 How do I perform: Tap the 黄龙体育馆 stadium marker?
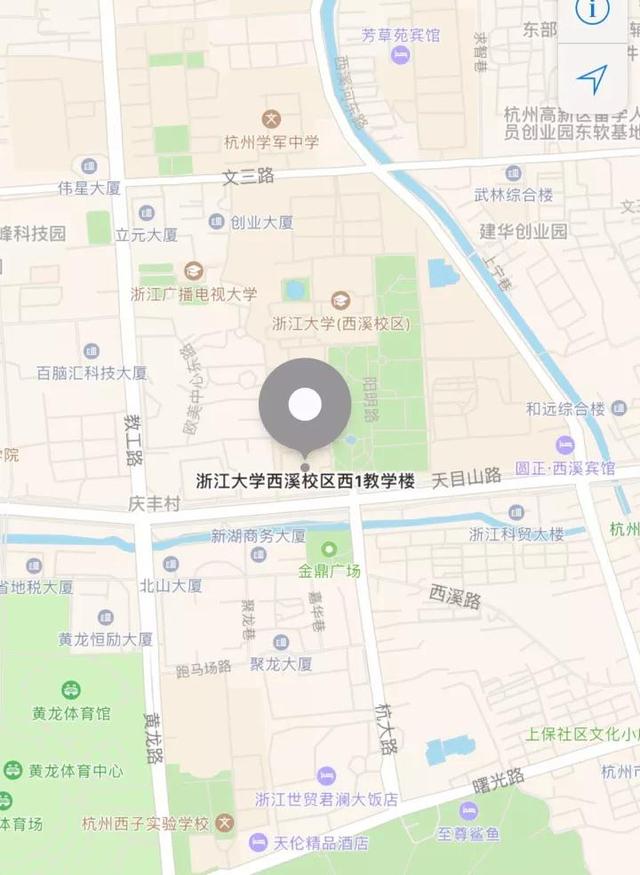coord(71,690)
